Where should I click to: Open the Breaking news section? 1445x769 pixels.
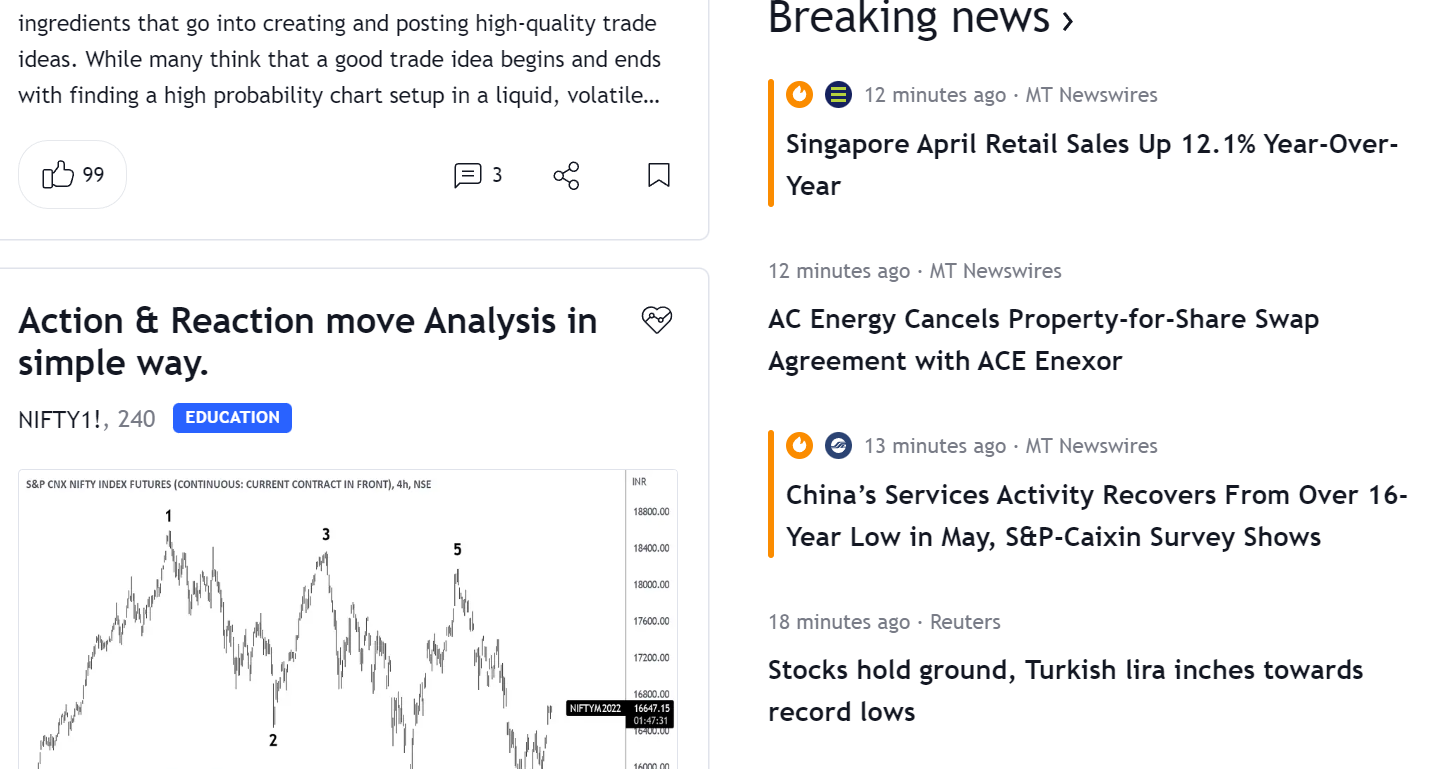pos(920,18)
